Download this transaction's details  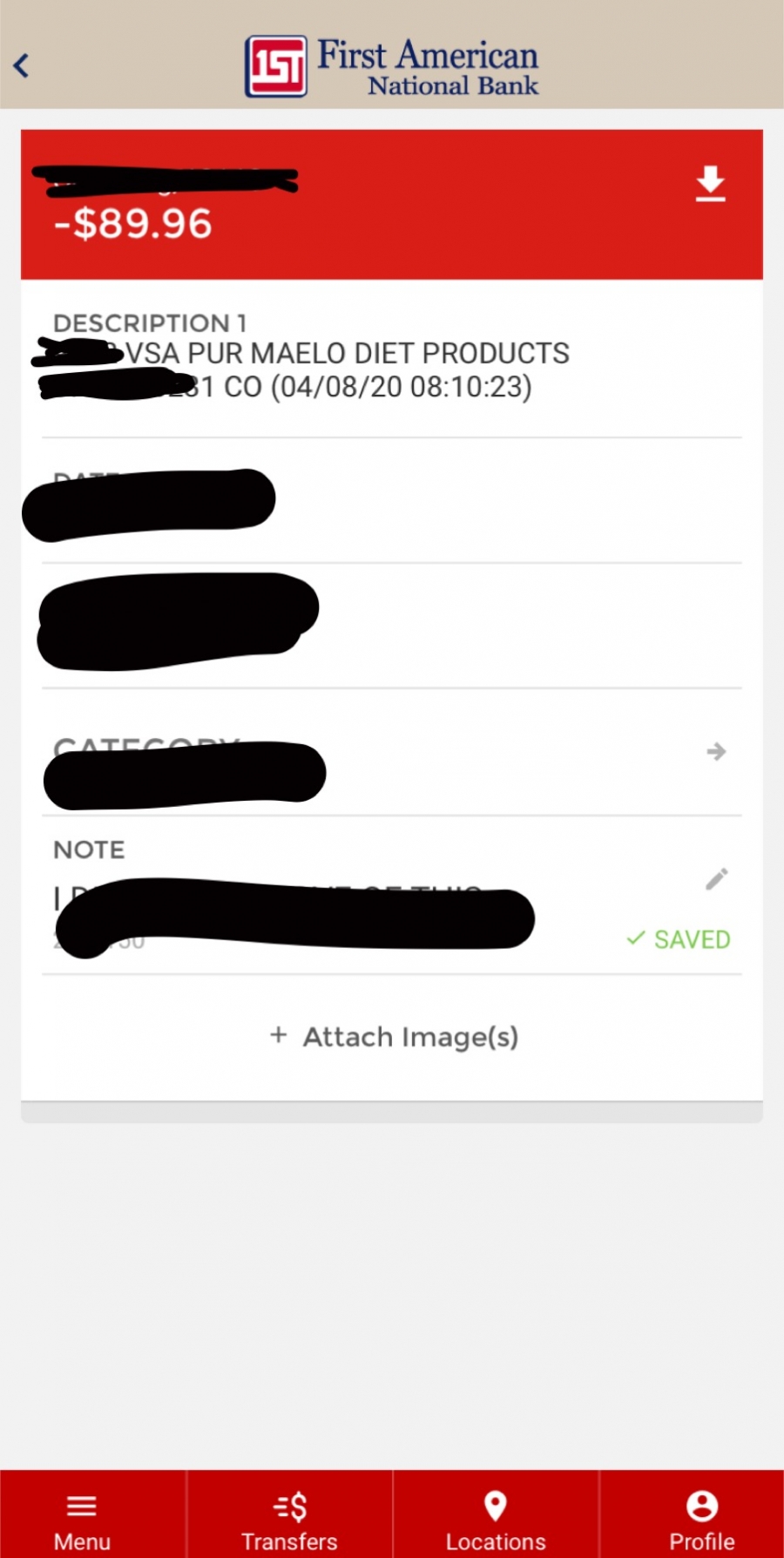point(711,184)
